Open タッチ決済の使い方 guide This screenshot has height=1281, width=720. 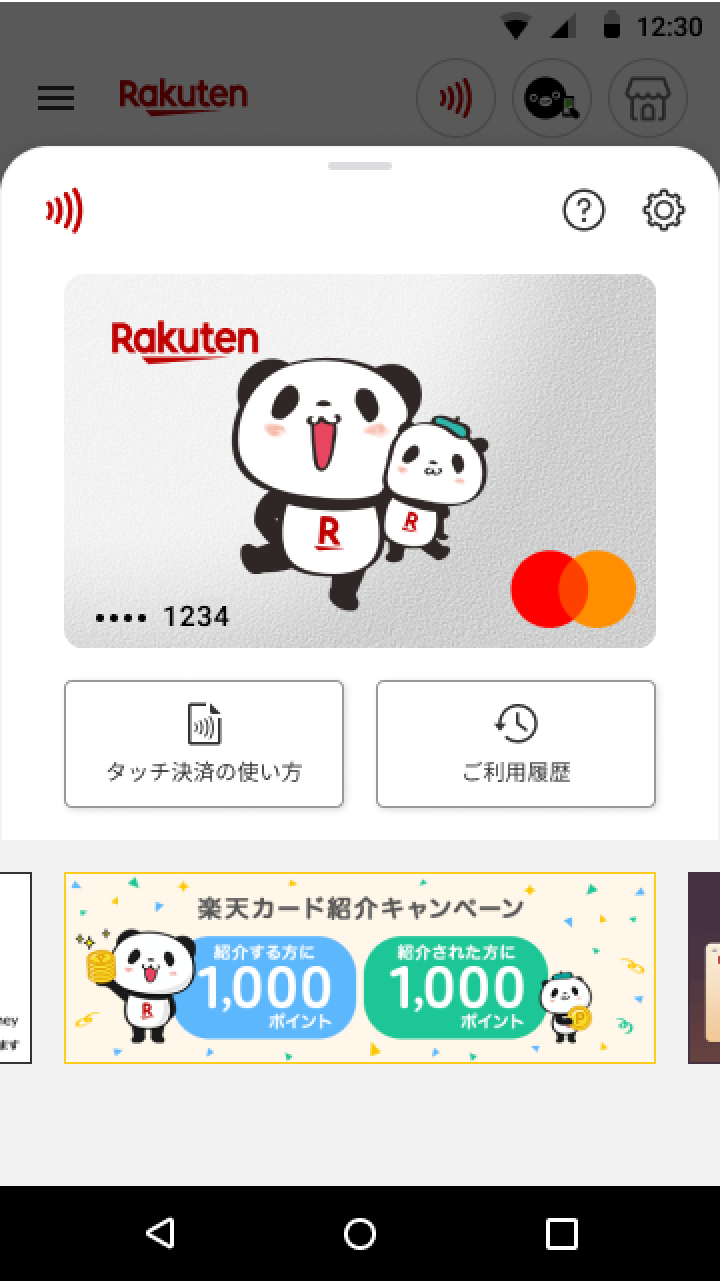click(x=204, y=743)
